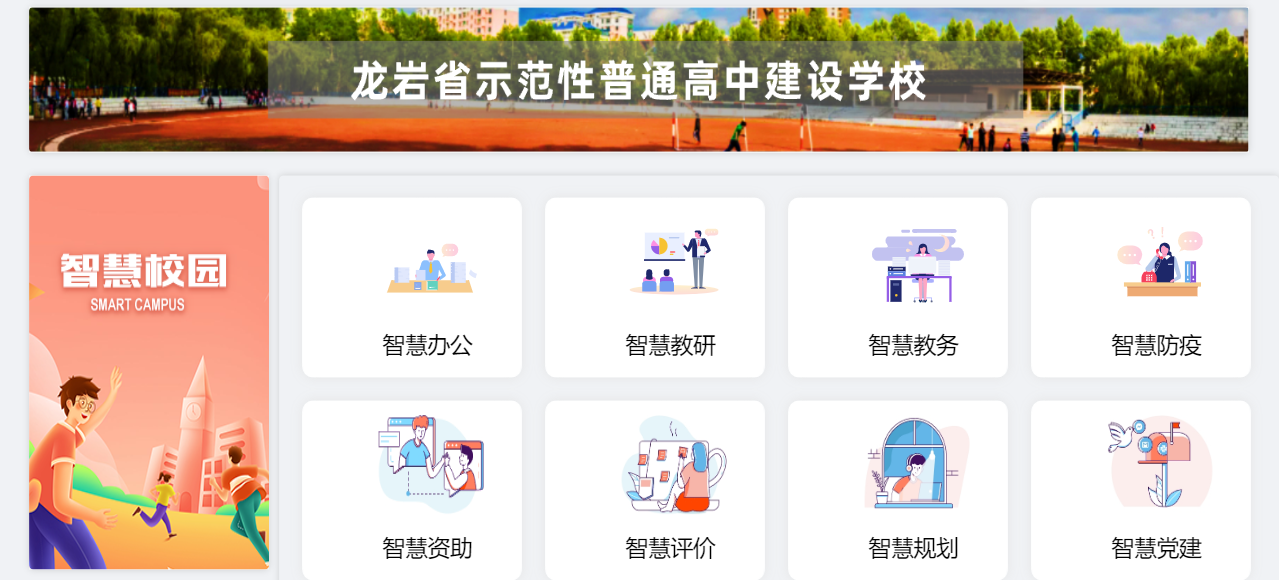The height and width of the screenshot is (580, 1279).
Task: Open the 智慧资助 card
Action: click(x=412, y=490)
